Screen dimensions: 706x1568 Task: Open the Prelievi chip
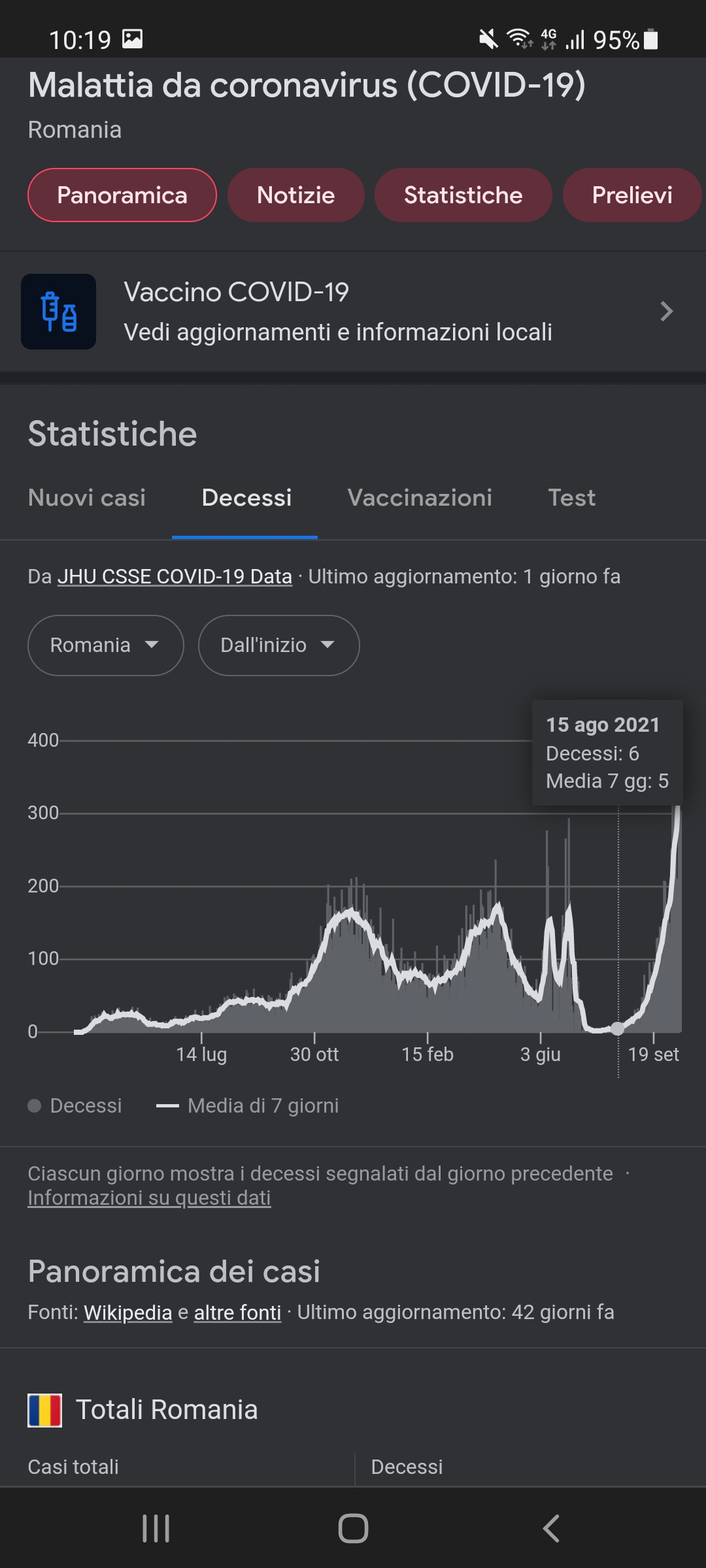click(631, 195)
